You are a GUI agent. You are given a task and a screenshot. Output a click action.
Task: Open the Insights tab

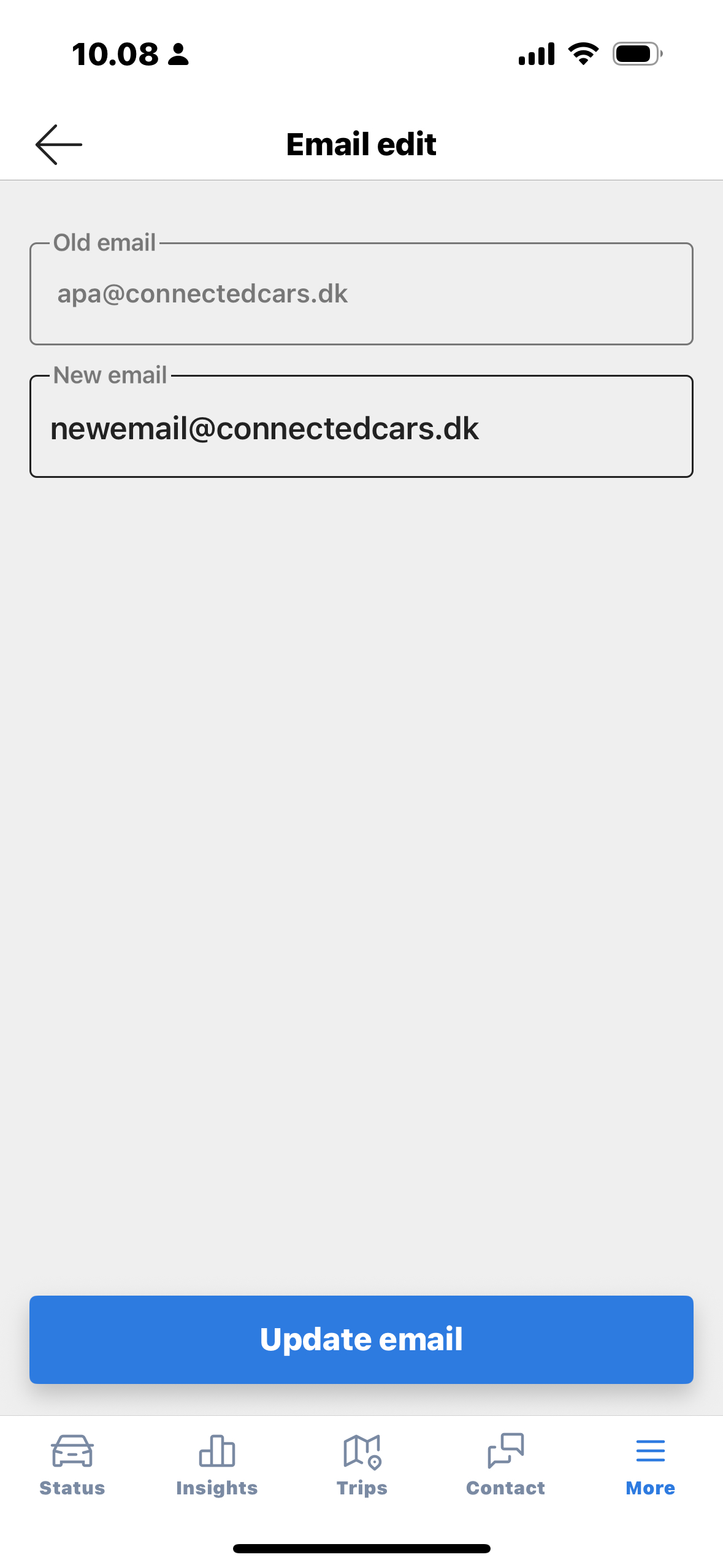click(x=216, y=1465)
